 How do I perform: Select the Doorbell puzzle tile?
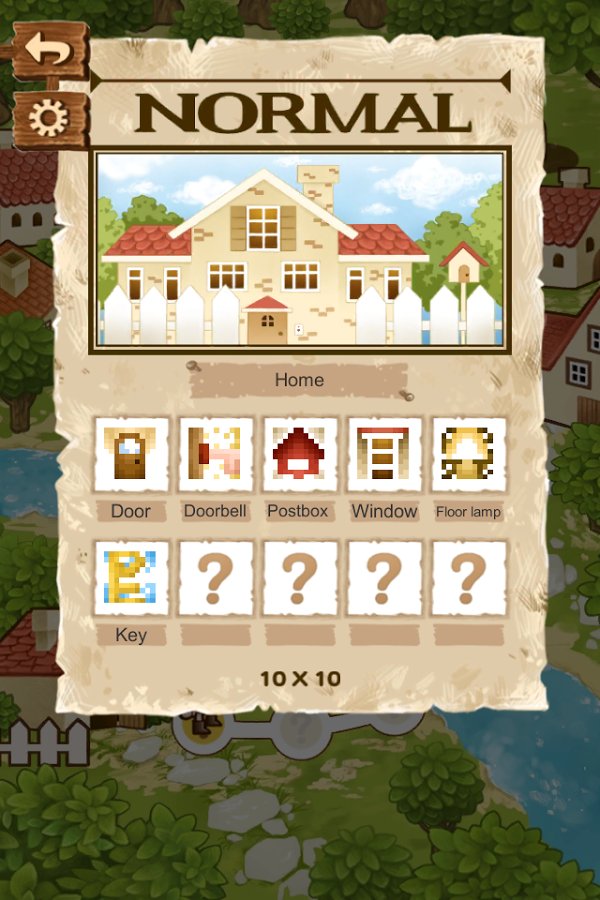coord(215,454)
